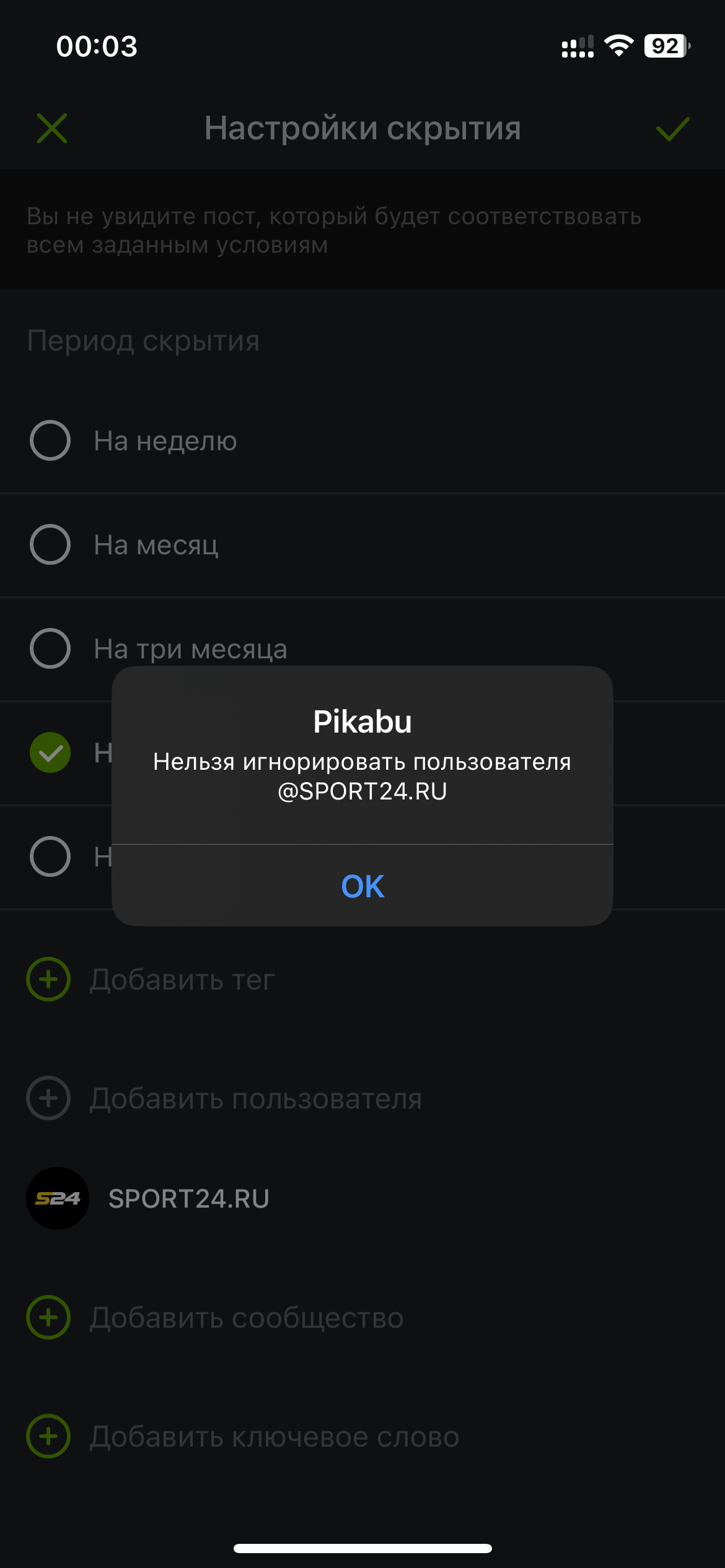Confirm hide settings with the checkmark icon

pyautogui.click(x=672, y=129)
